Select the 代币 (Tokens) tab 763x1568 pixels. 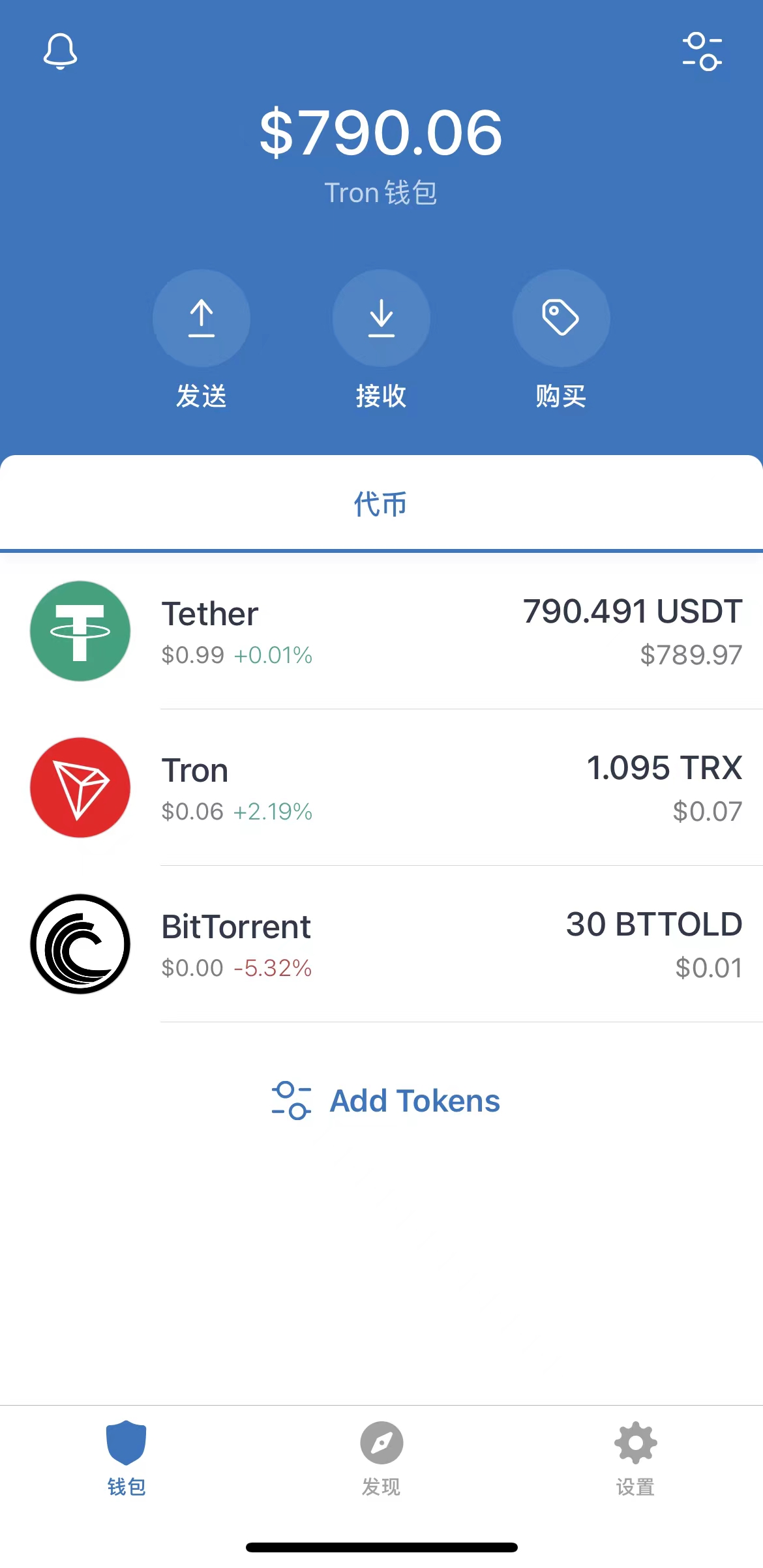click(381, 504)
